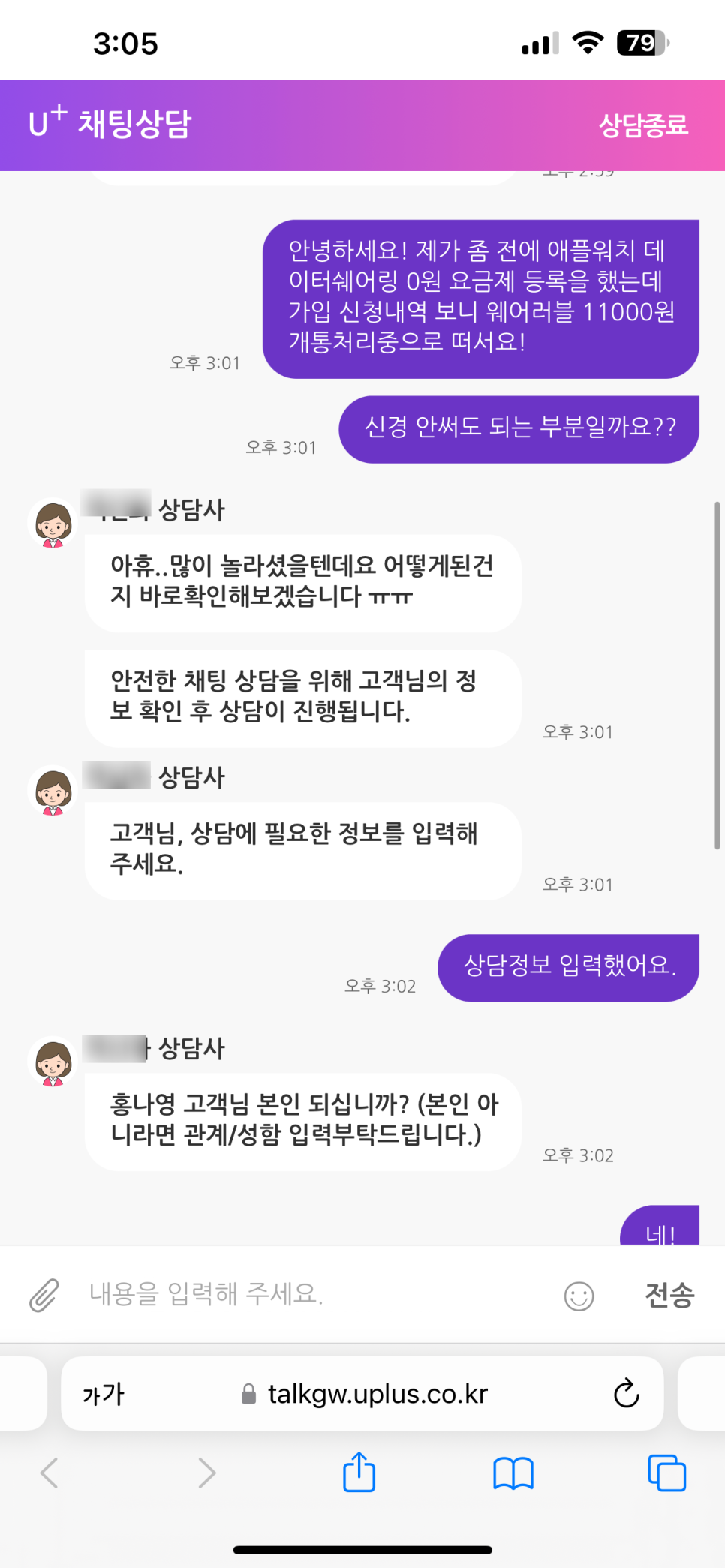Go back in Safari browser

pyautogui.click(x=50, y=1473)
